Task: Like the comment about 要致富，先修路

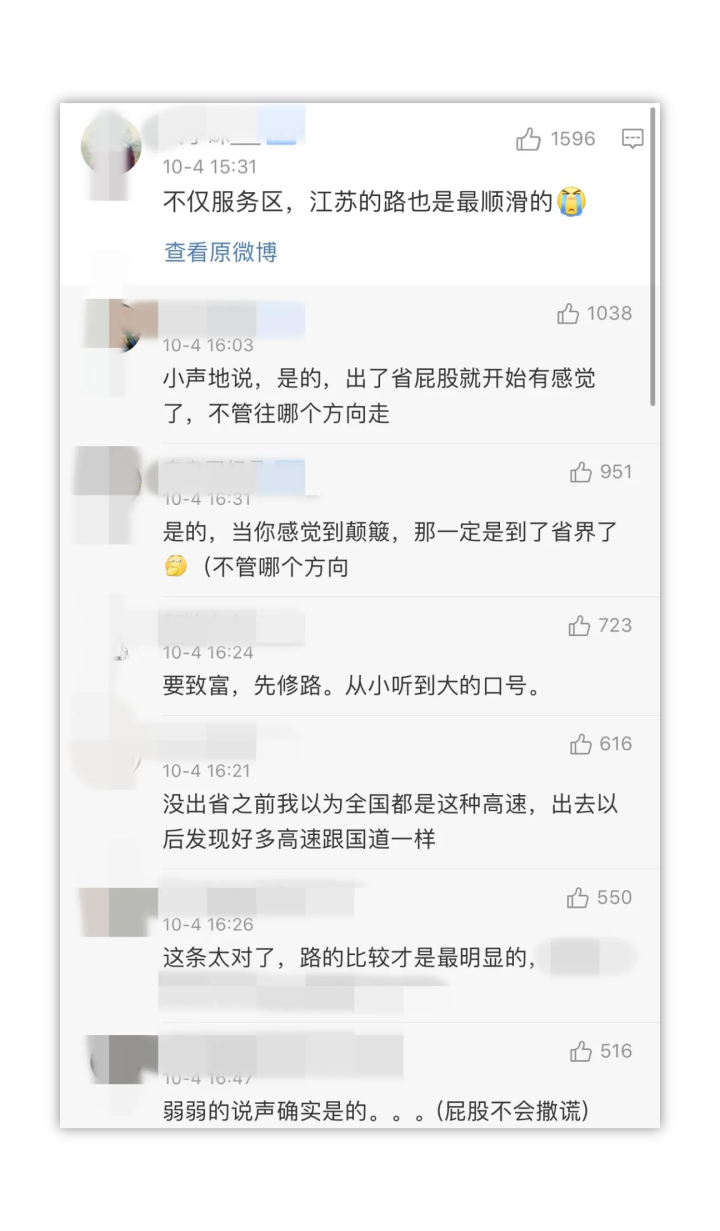Action: point(580,626)
